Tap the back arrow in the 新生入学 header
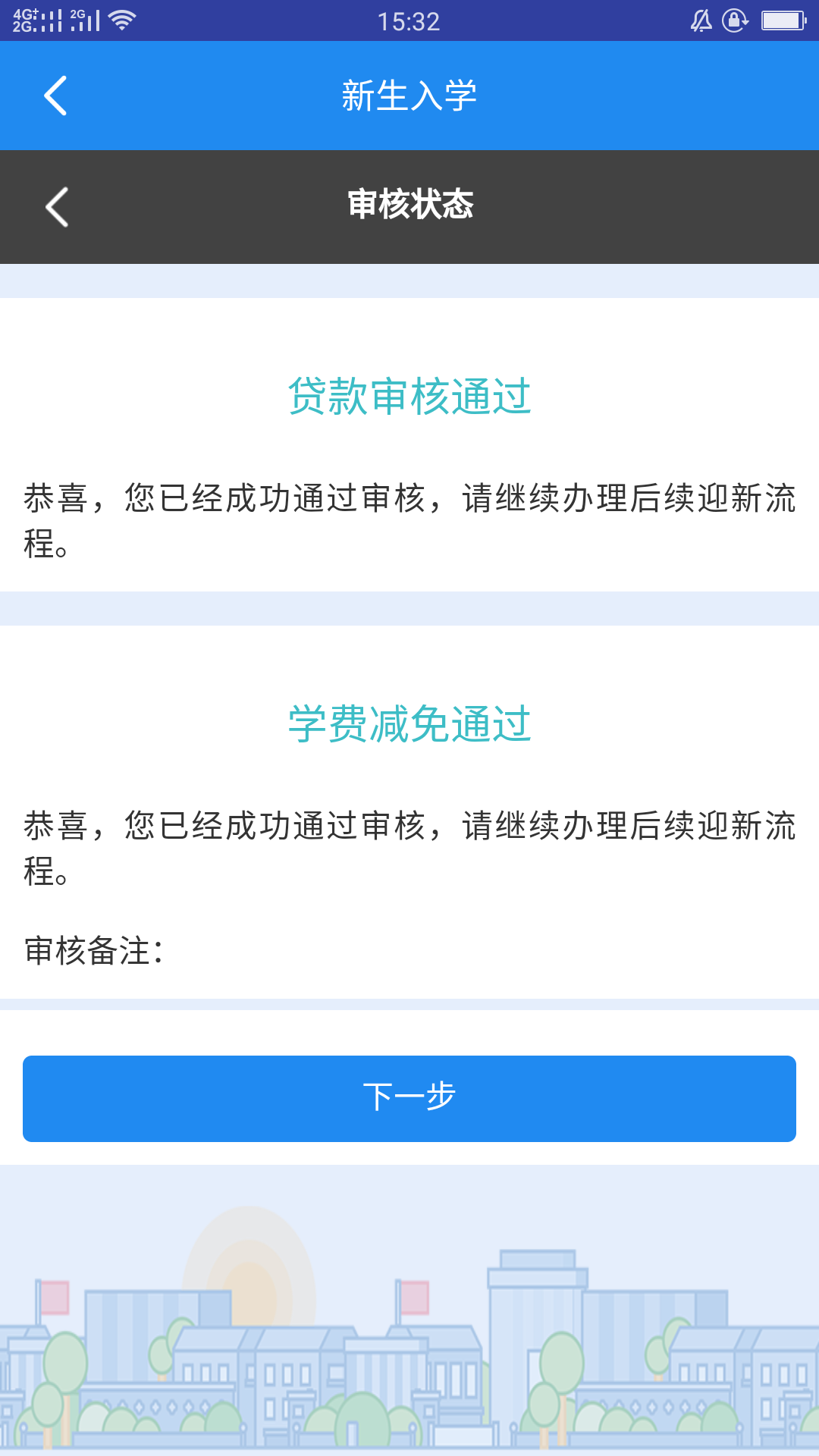The width and height of the screenshot is (819, 1456). pyautogui.click(x=55, y=96)
